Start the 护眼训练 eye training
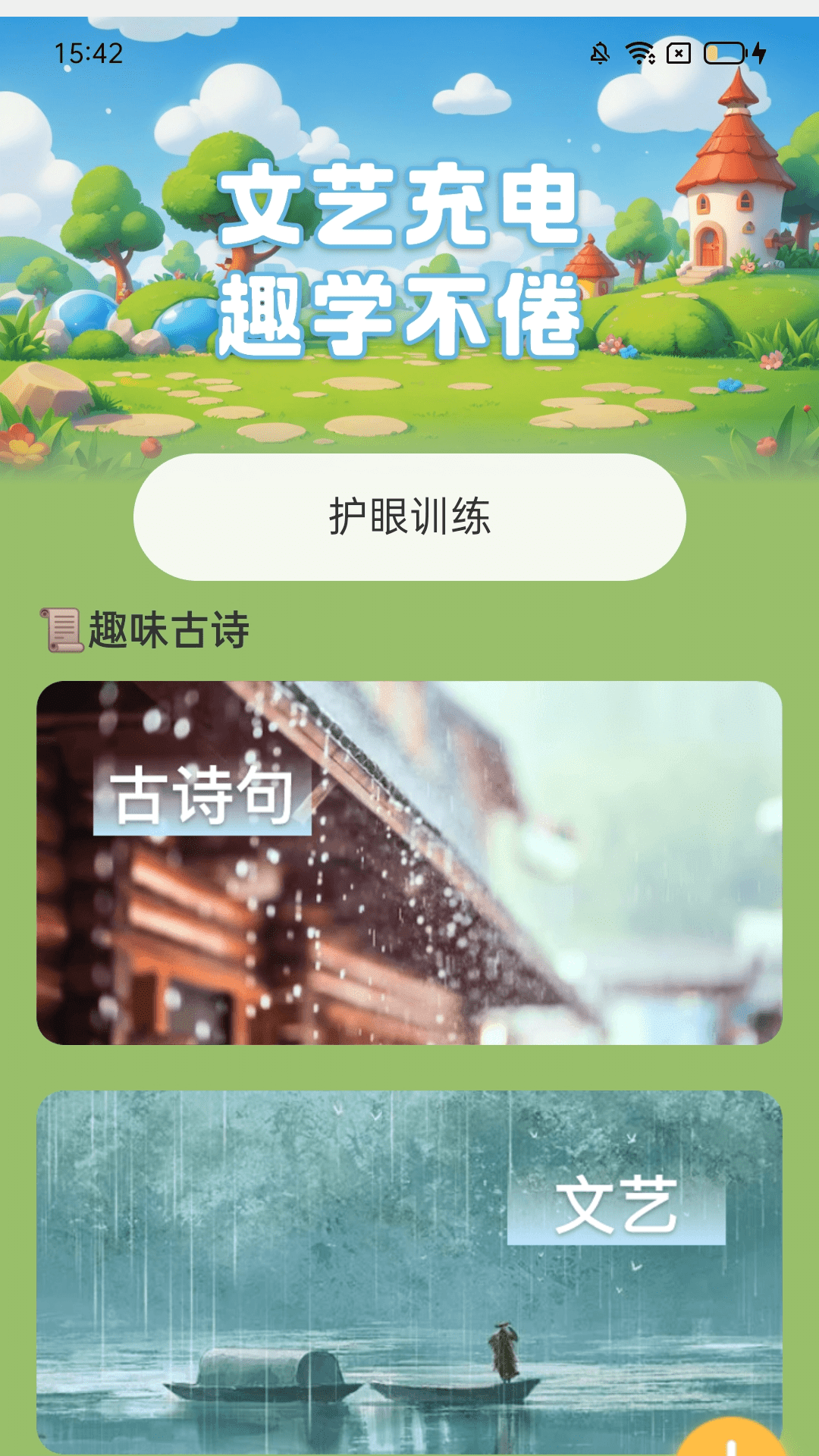 pos(409,517)
